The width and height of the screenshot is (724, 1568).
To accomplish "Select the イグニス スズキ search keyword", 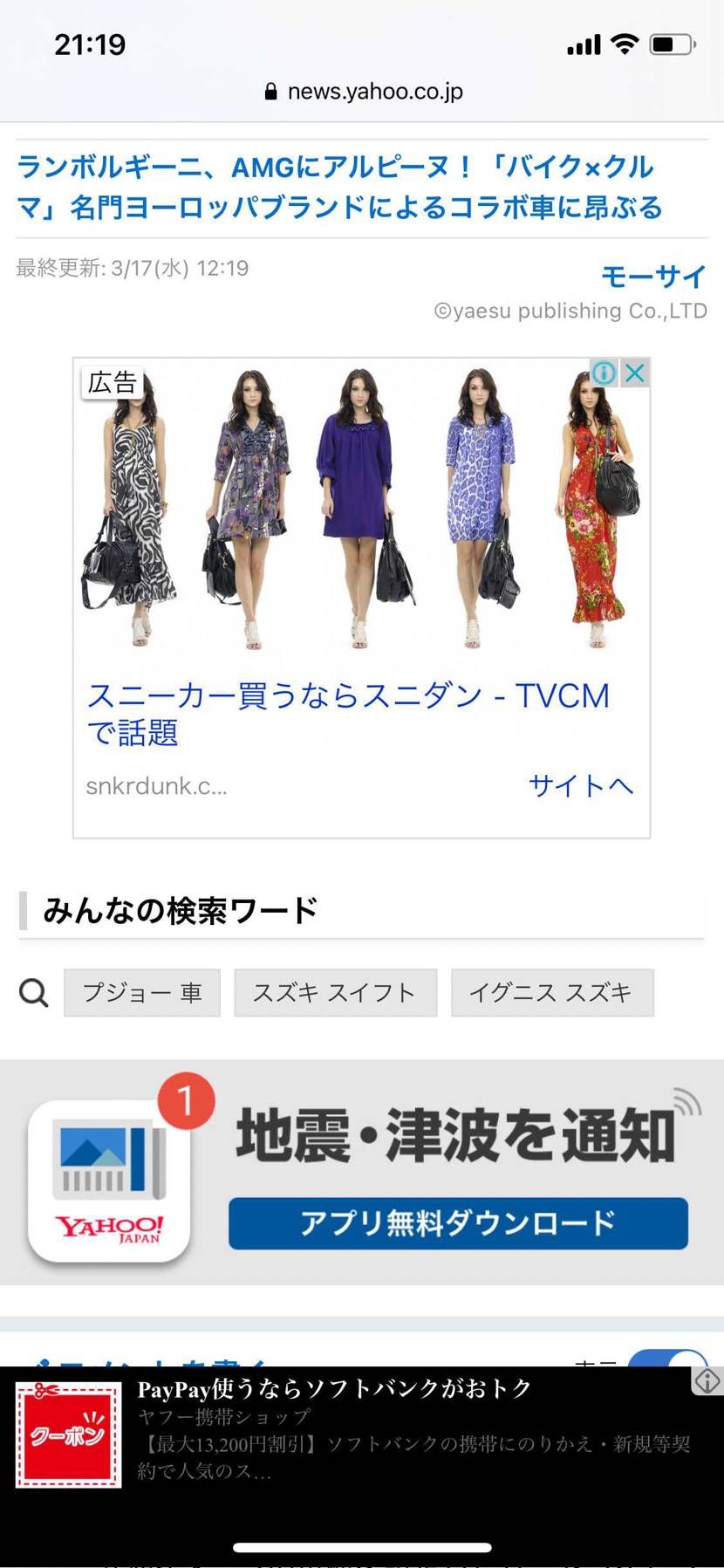I will coord(551,992).
